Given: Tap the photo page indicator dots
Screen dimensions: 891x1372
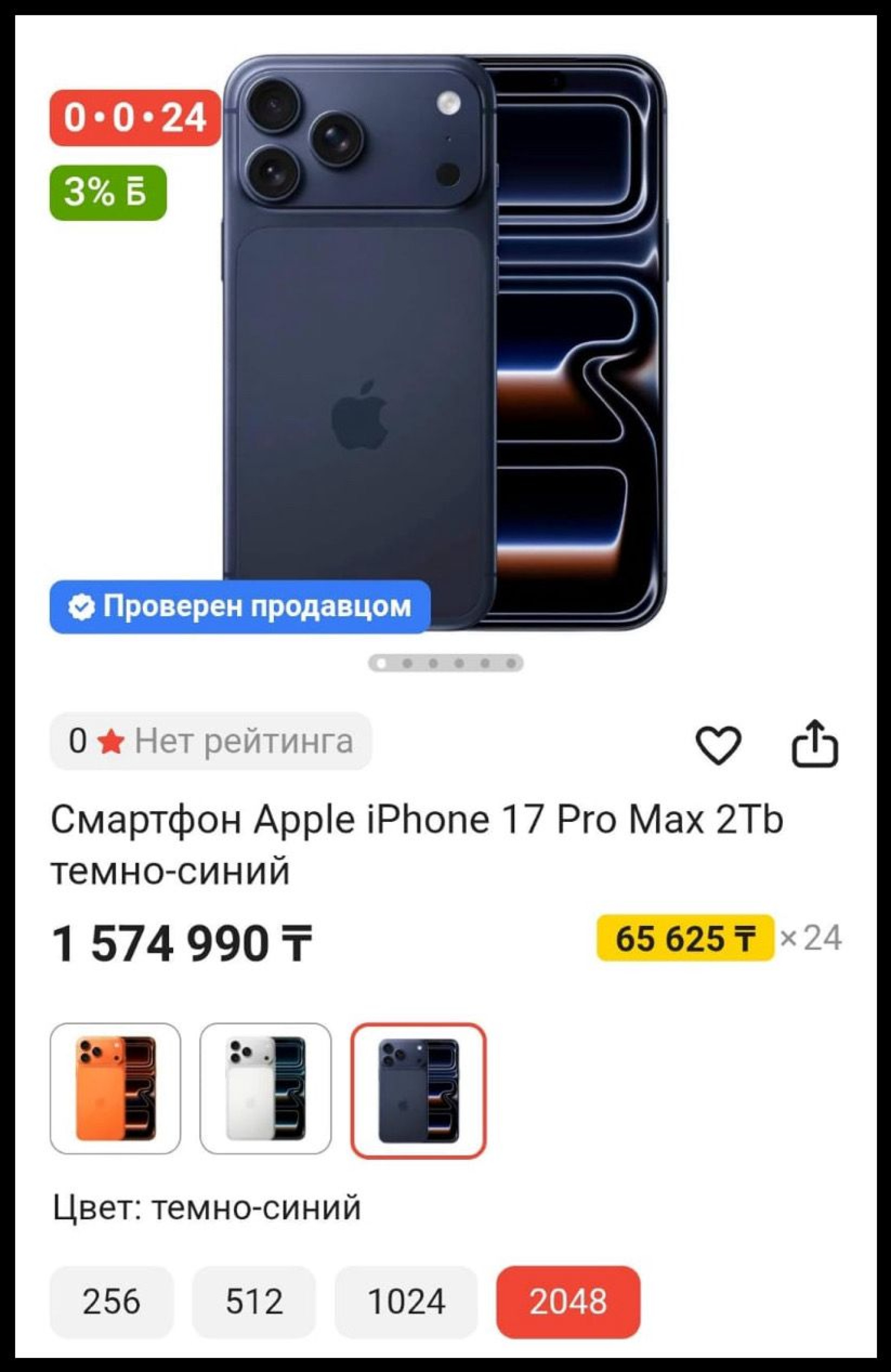Looking at the screenshot, I should tap(445, 663).
